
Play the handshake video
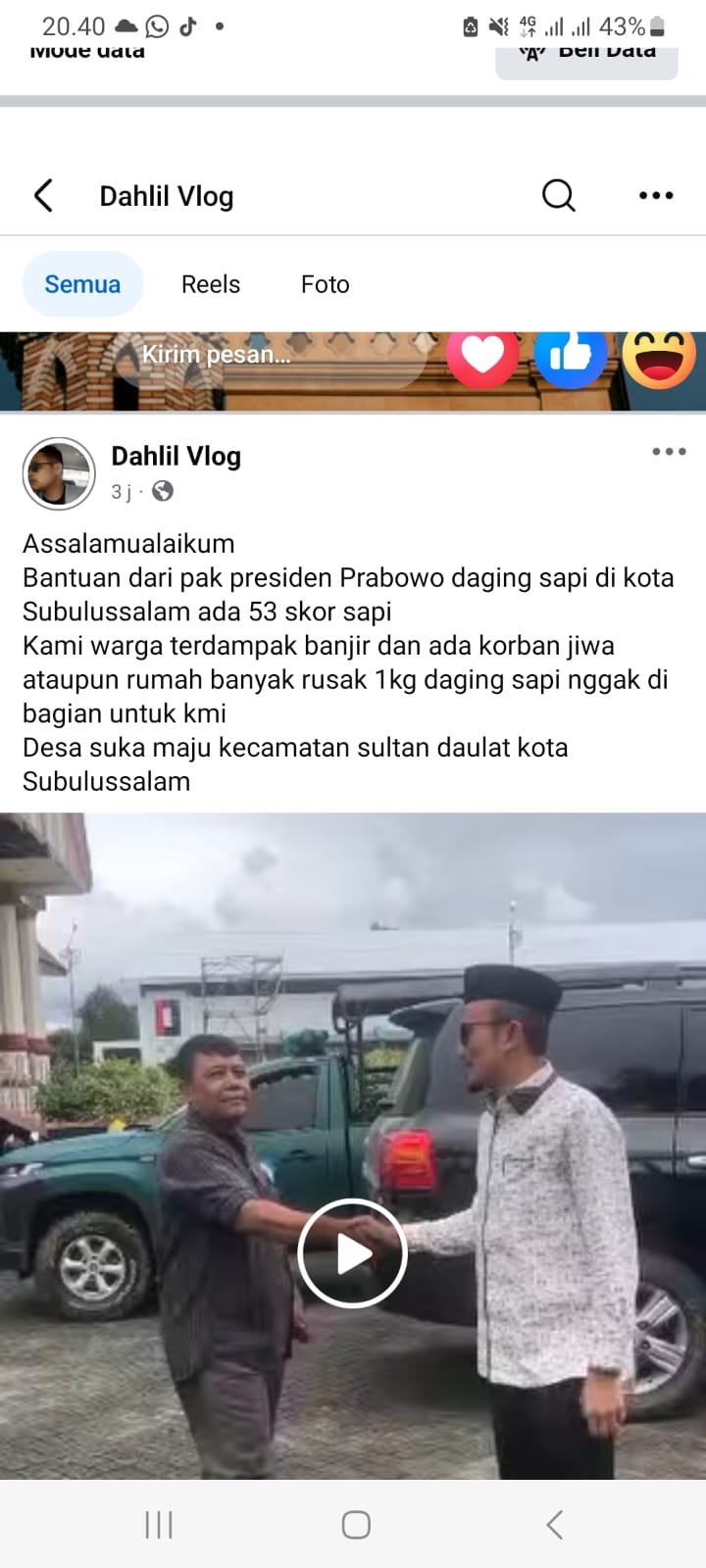pyautogui.click(x=352, y=1253)
